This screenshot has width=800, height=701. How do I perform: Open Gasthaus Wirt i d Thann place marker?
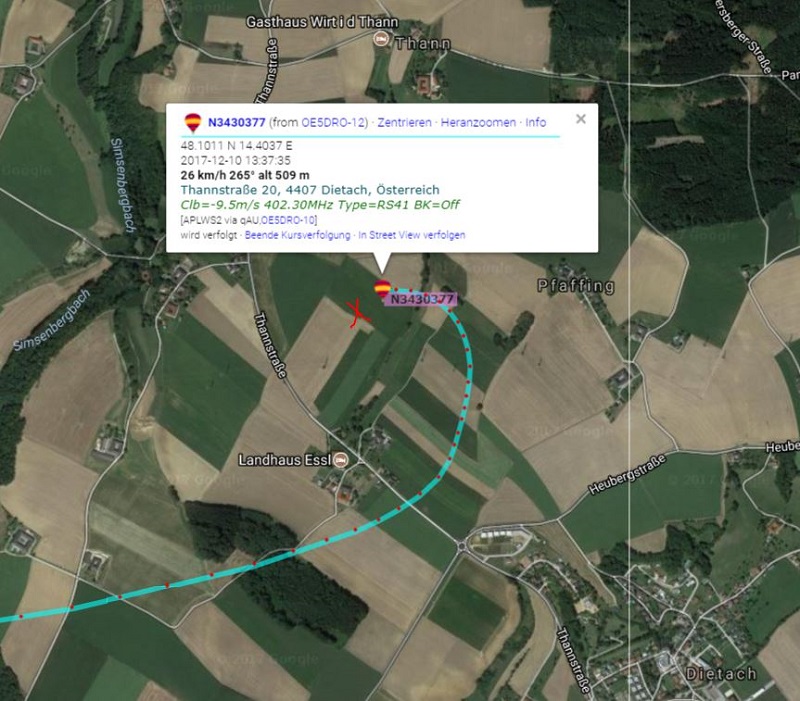(x=381, y=38)
